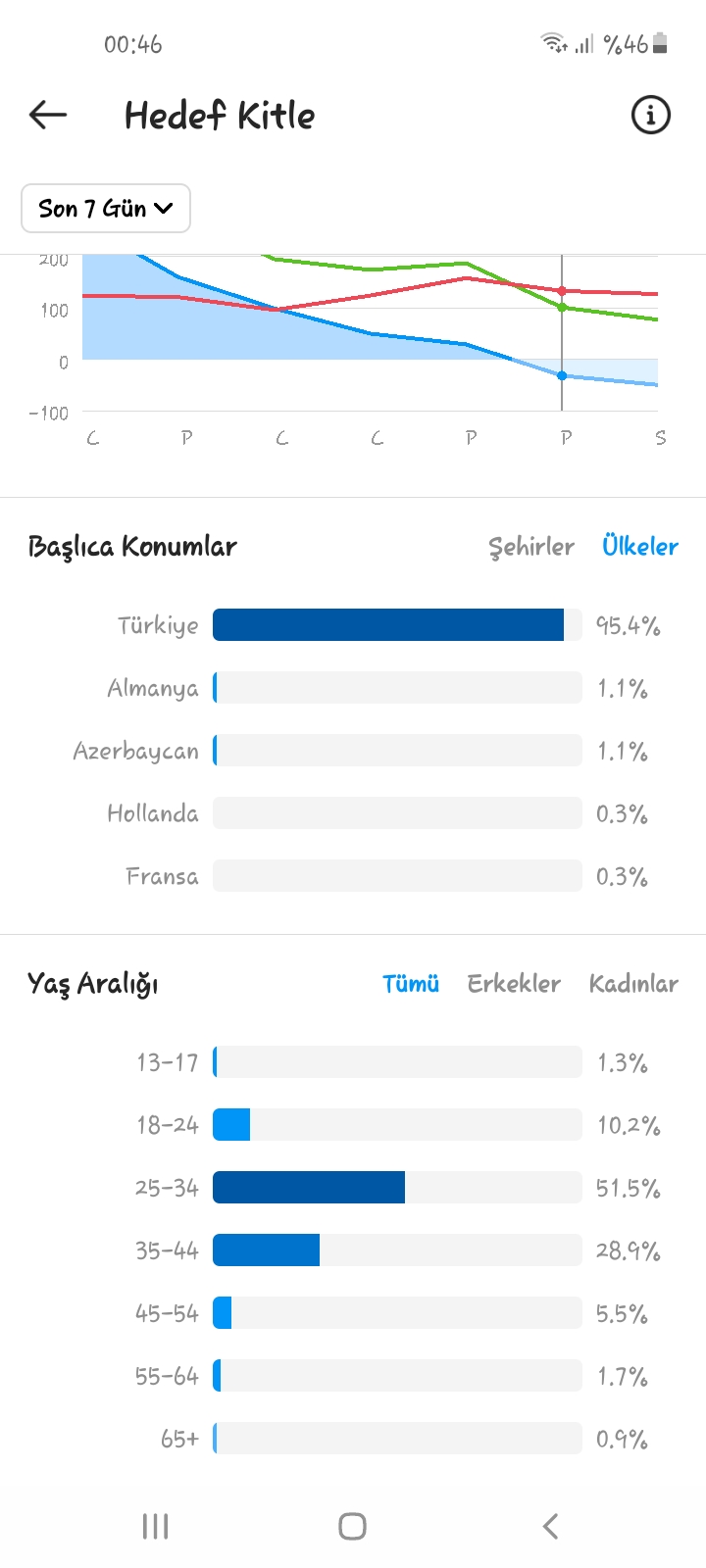The height and width of the screenshot is (1568, 706).
Task: Open the Son 7 Gün period dropdown
Action: coord(106,209)
